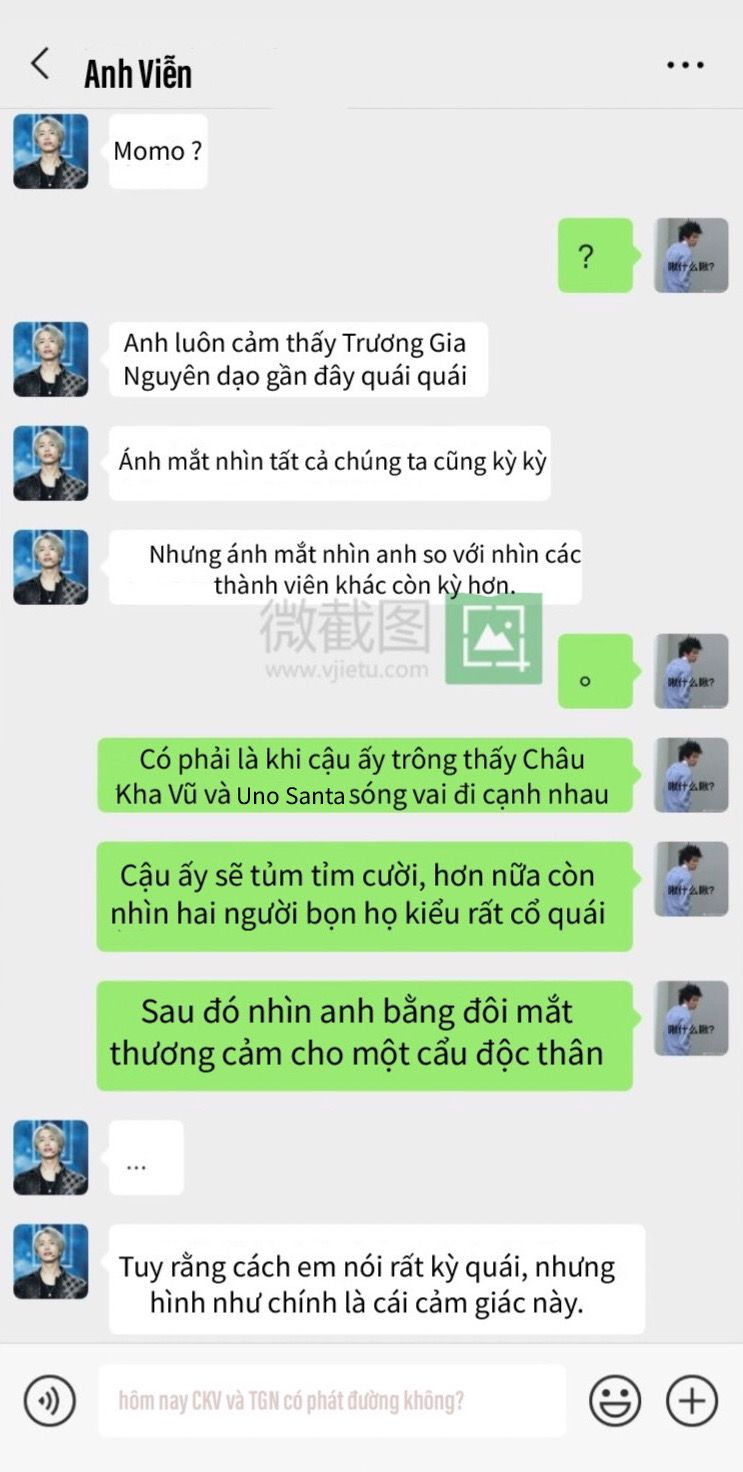The image size is (743, 1472).
Task: Go back from the Anh Viễn chat
Action: (40, 64)
